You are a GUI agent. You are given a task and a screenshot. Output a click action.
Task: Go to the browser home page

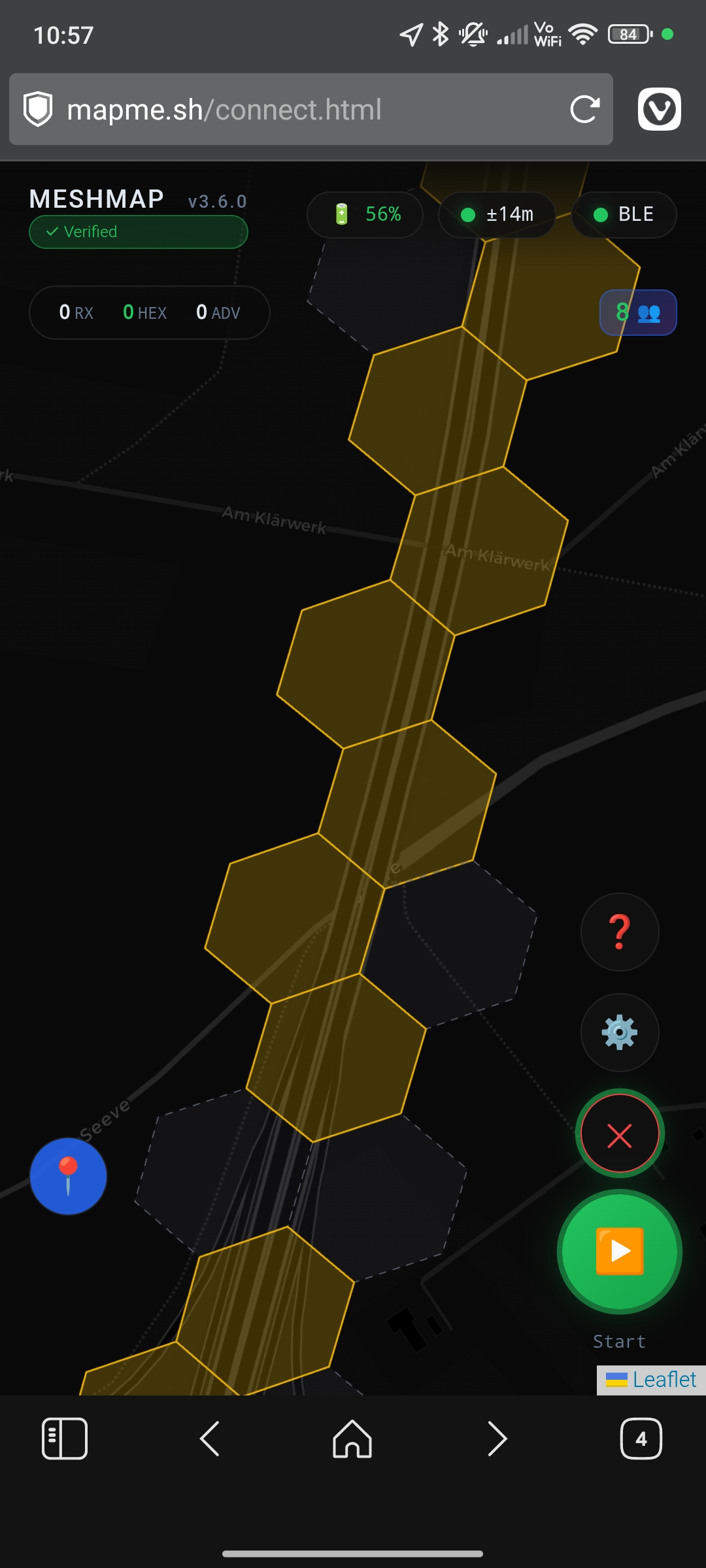(x=352, y=1438)
